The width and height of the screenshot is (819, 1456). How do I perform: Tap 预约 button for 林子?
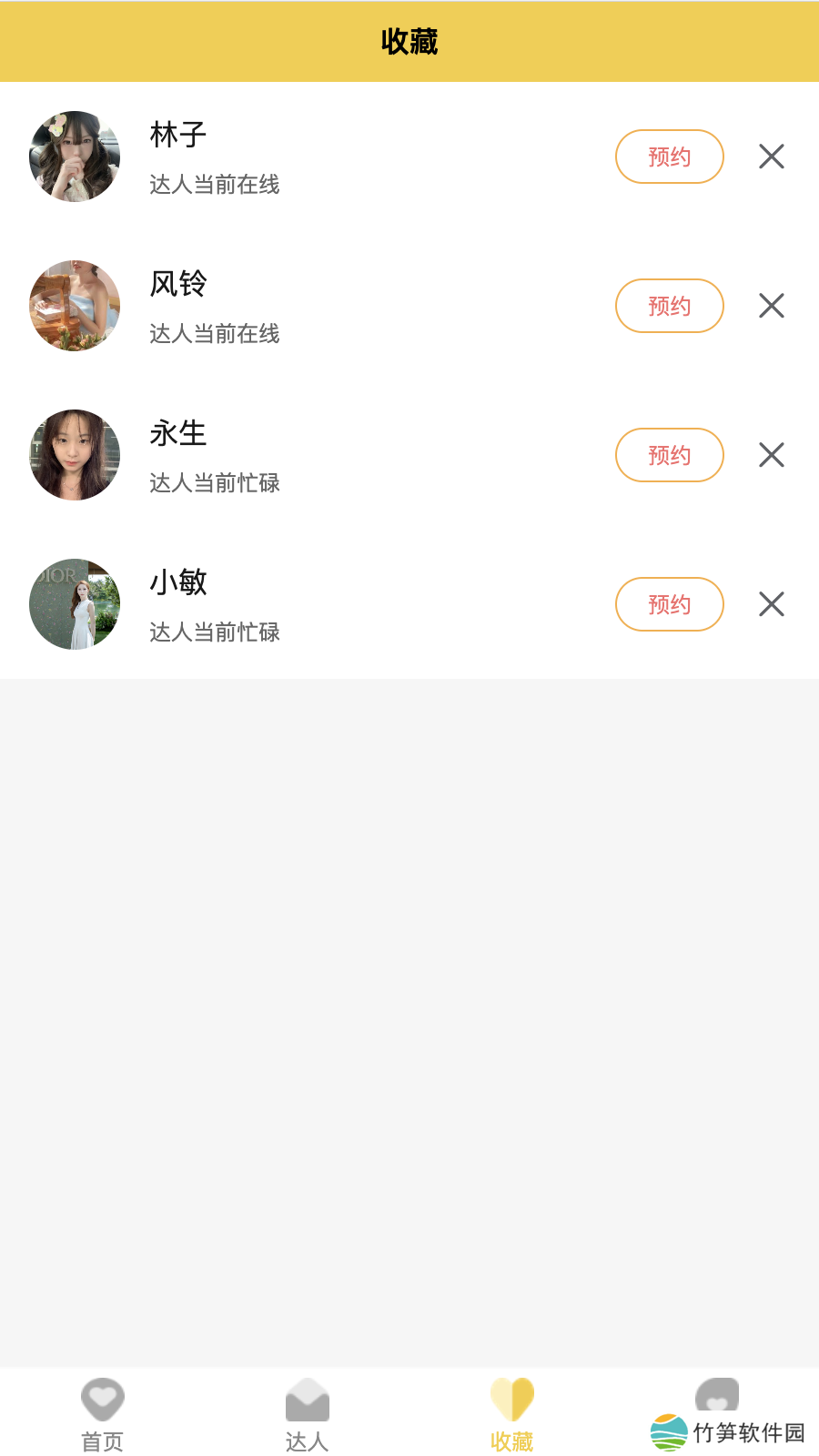click(669, 157)
